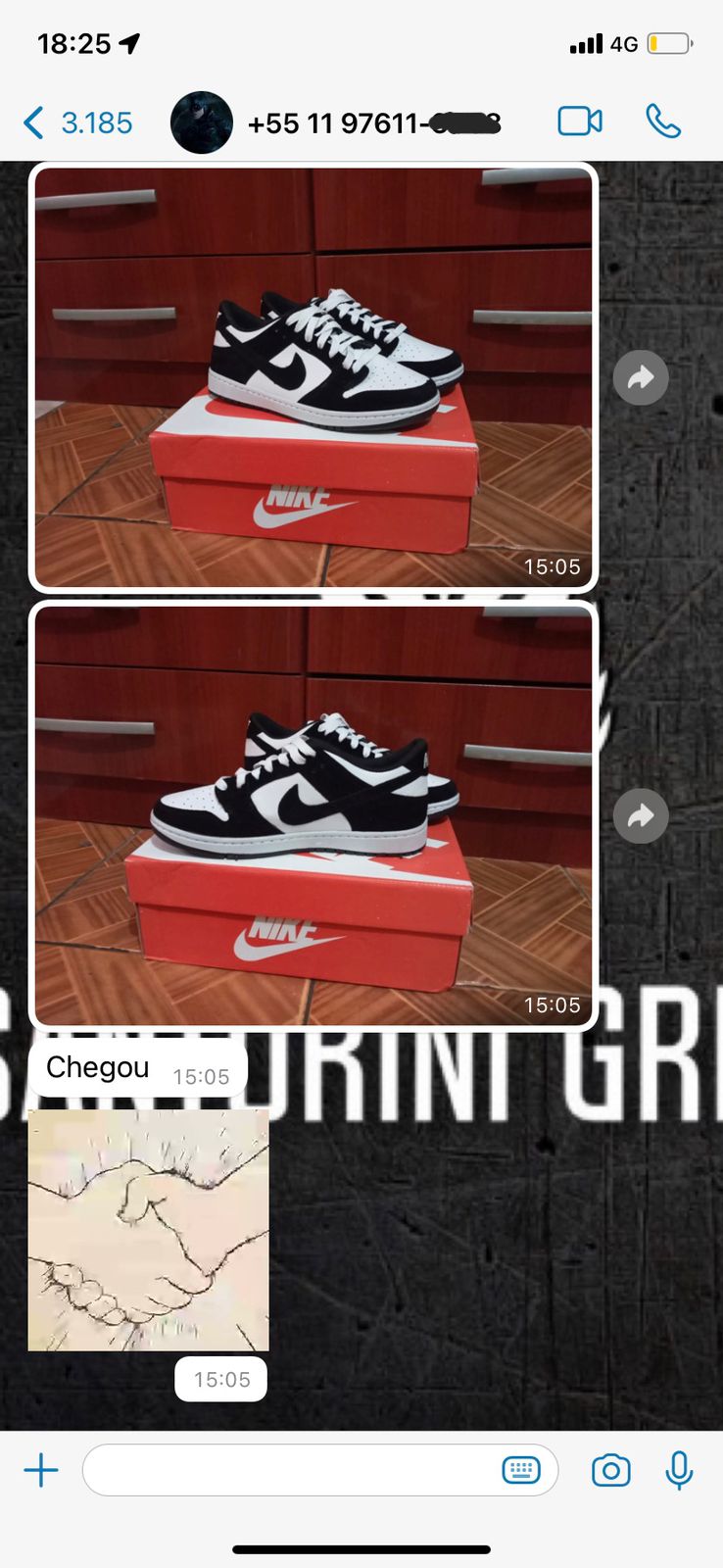
Task: Open the attachment plus menu
Action: 41,1470
